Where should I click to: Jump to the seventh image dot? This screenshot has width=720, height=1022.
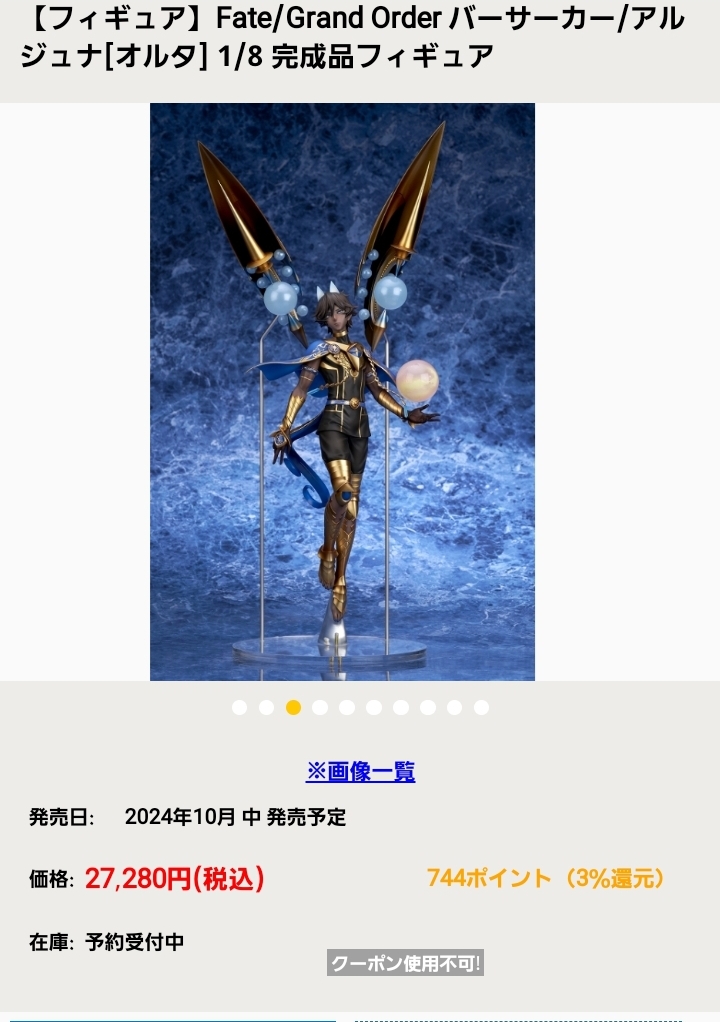click(x=401, y=707)
